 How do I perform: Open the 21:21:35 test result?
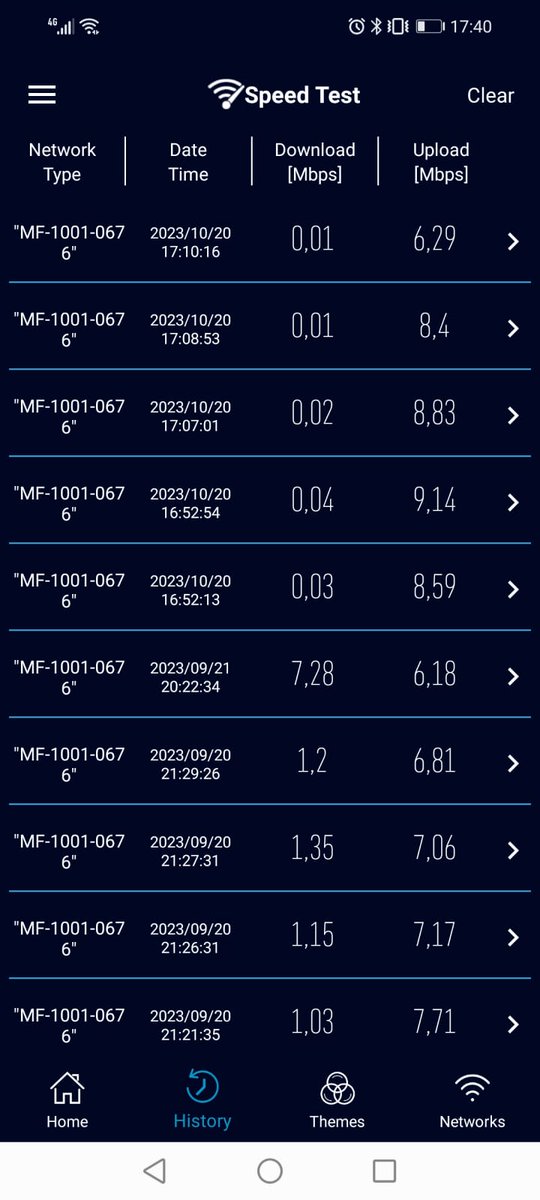click(x=270, y=1020)
